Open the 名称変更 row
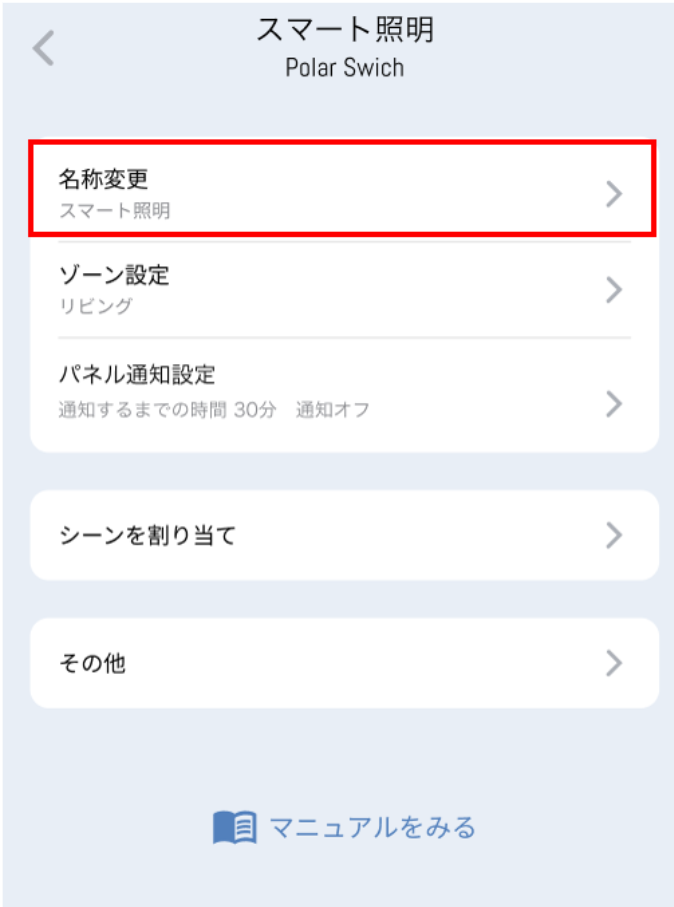The image size is (674, 907). point(342,193)
